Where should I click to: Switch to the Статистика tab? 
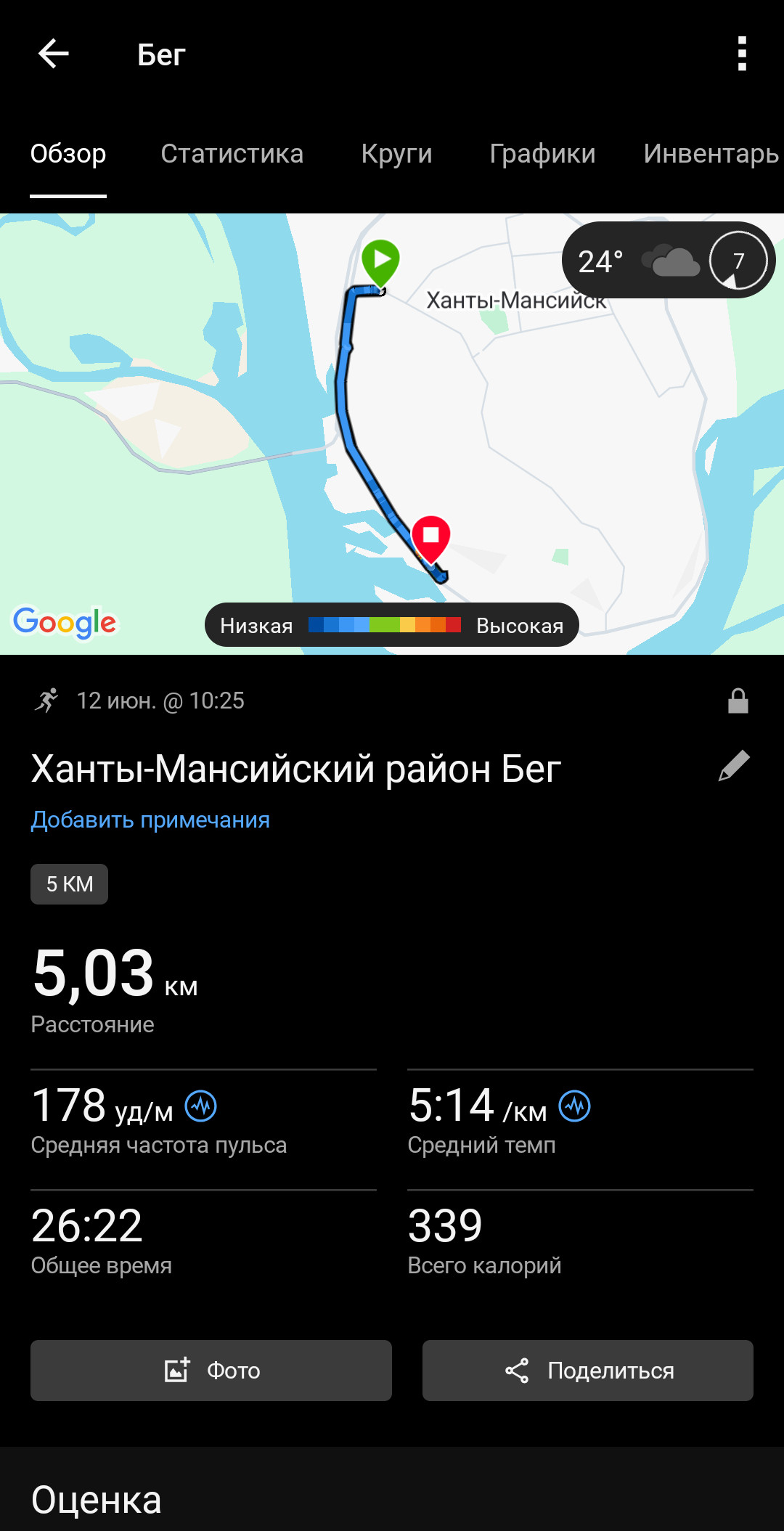(232, 154)
